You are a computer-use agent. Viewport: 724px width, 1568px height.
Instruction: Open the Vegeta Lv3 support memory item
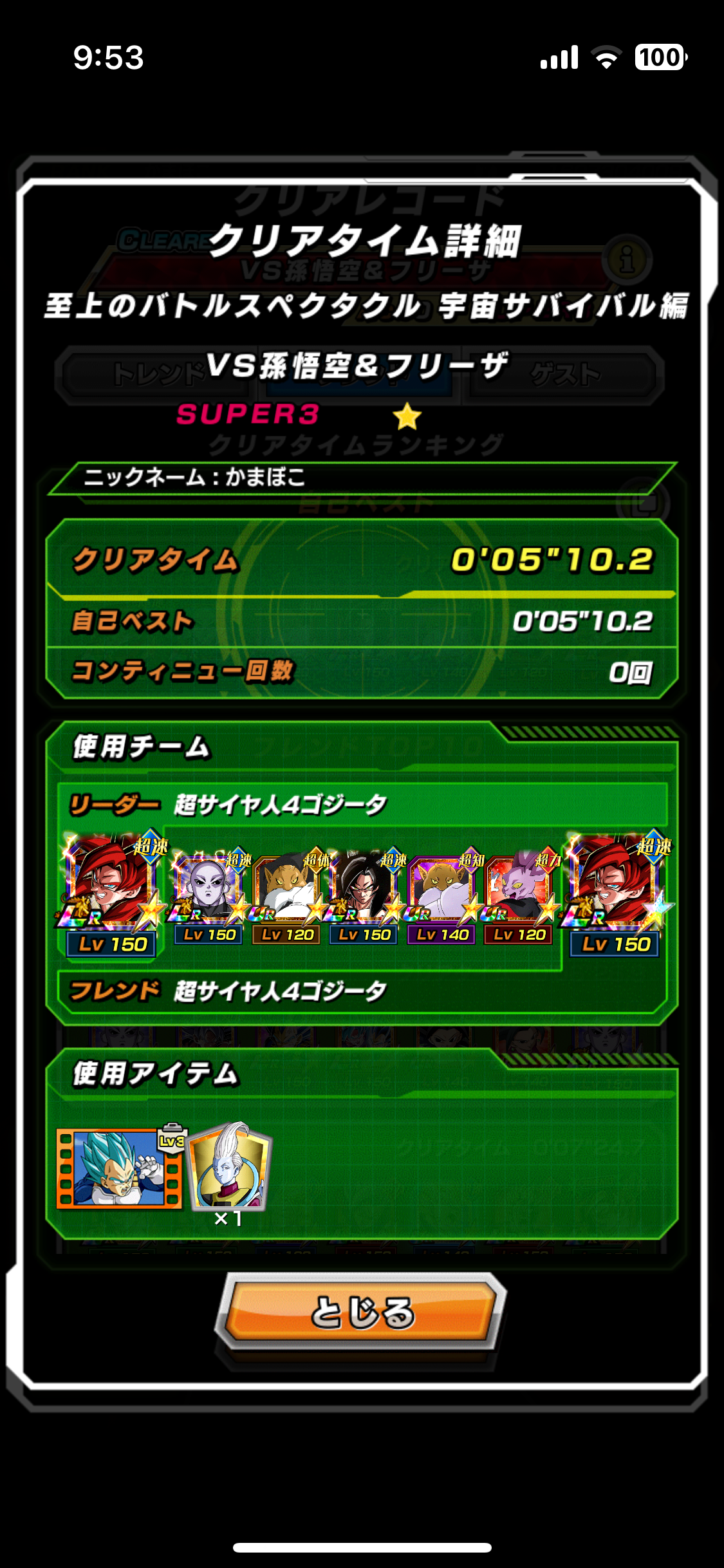[x=120, y=1167]
